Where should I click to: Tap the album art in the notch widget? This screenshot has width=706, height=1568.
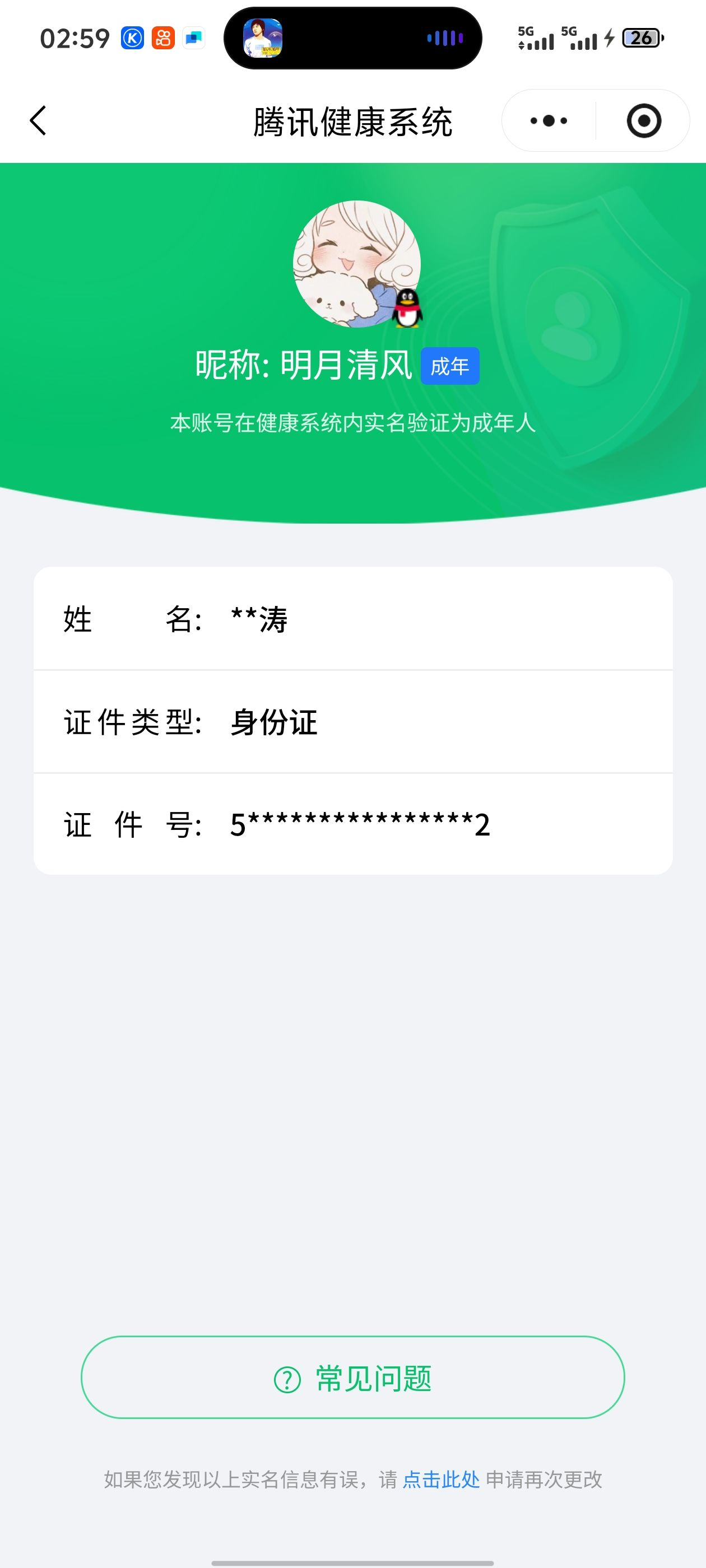(x=264, y=38)
